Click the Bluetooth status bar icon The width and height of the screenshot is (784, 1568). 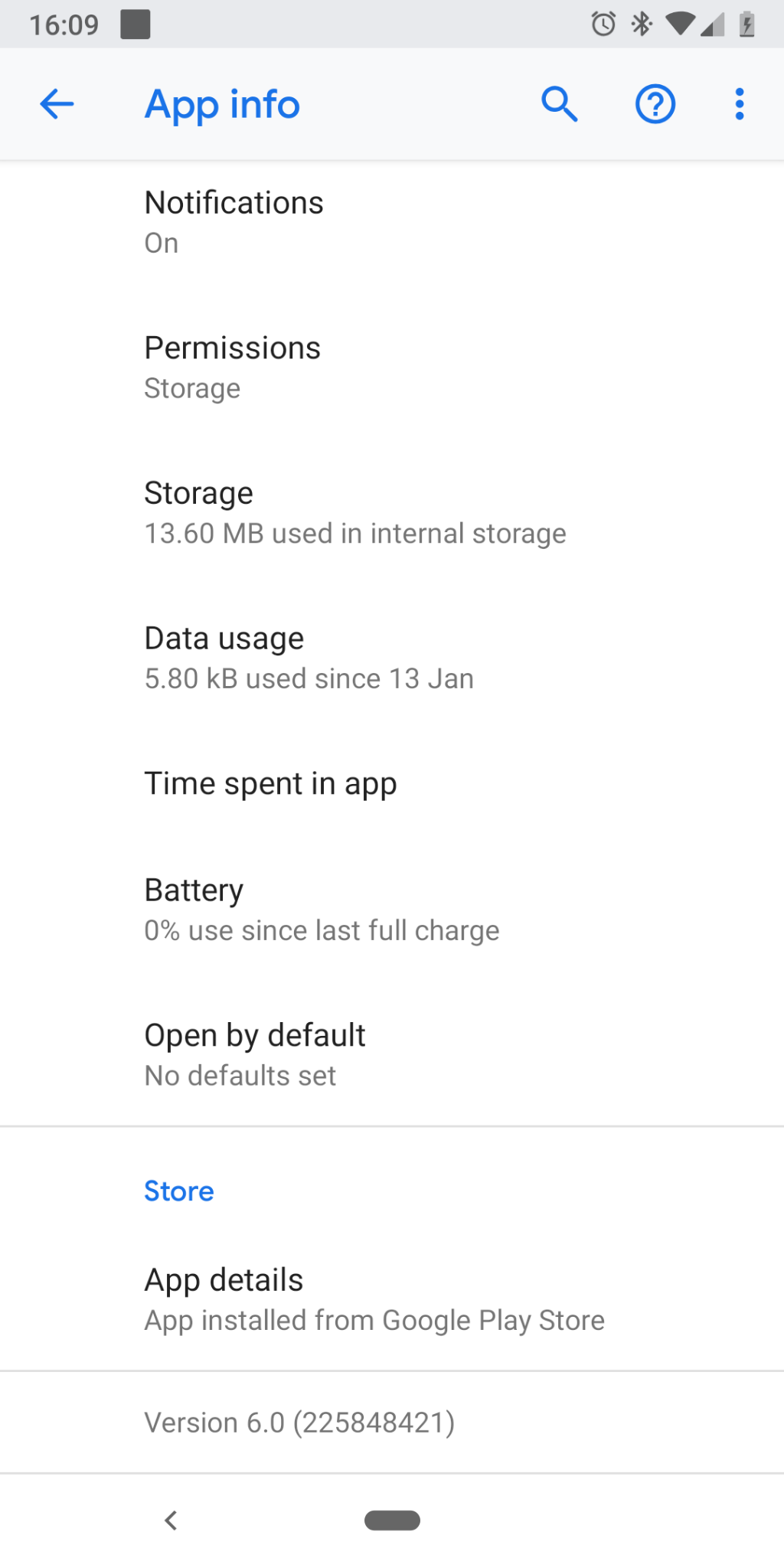tap(642, 24)
